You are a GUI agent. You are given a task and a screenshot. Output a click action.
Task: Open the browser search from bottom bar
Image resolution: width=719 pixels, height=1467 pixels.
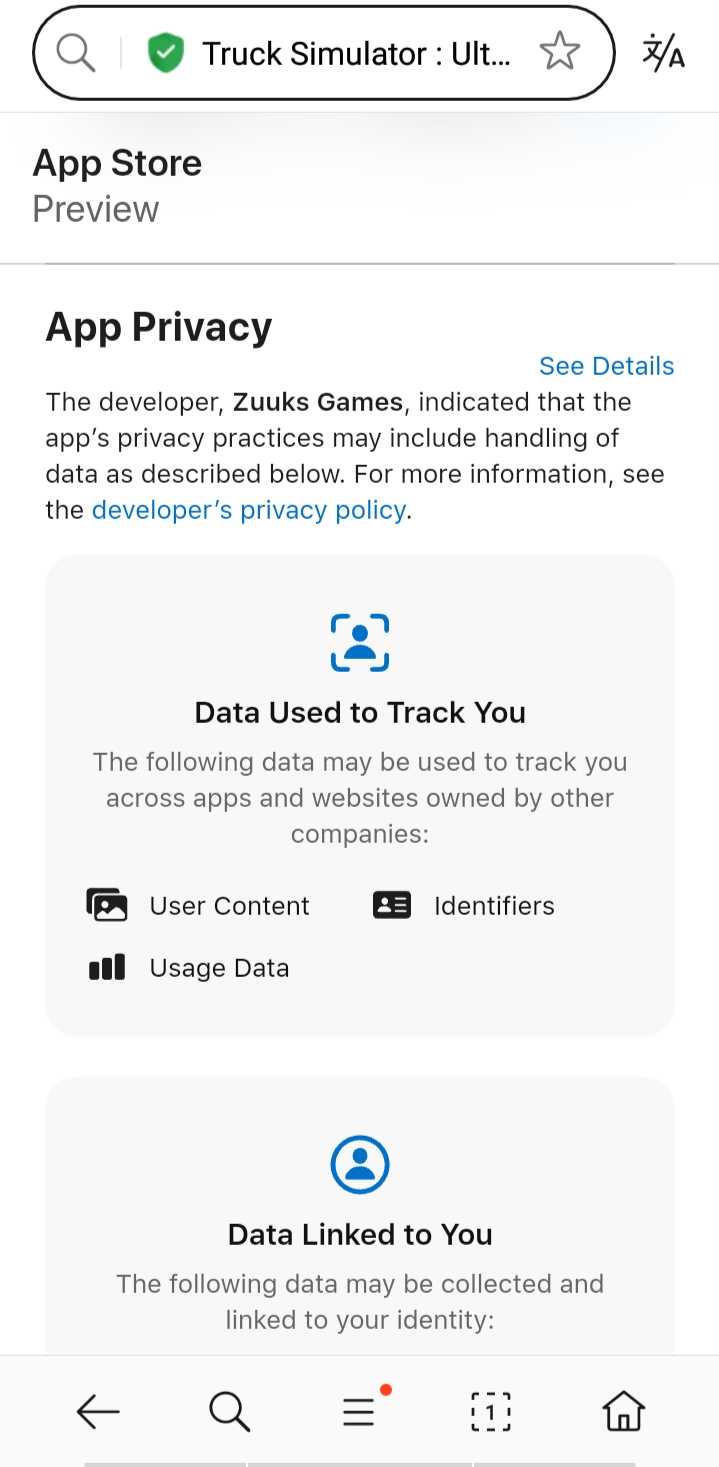click(x=229, y=1412)
